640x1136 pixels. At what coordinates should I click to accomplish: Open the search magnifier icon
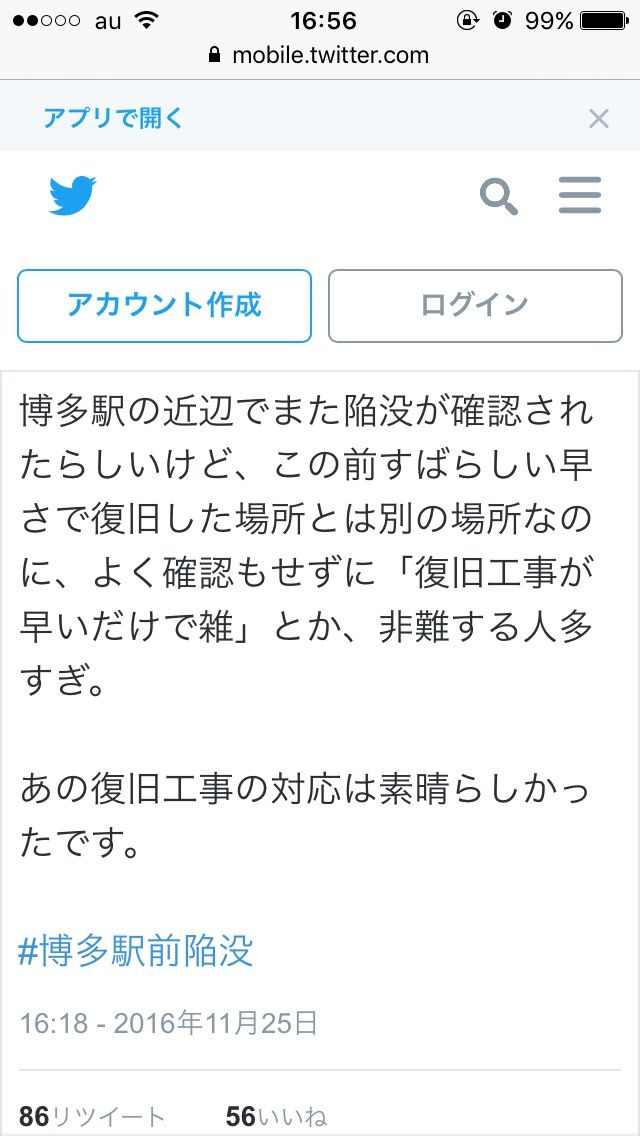pos(499,196)
